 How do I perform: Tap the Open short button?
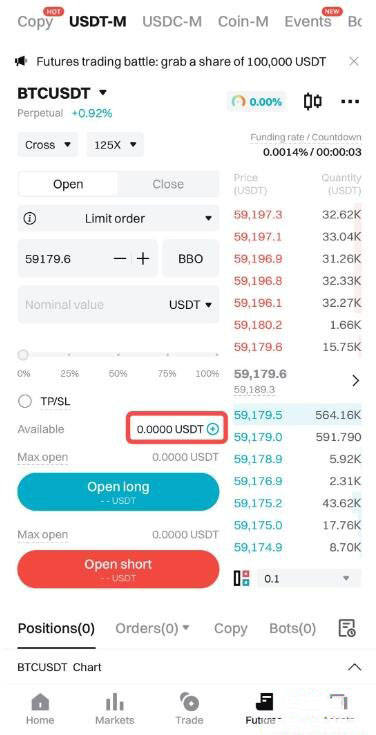pos(118,569)
